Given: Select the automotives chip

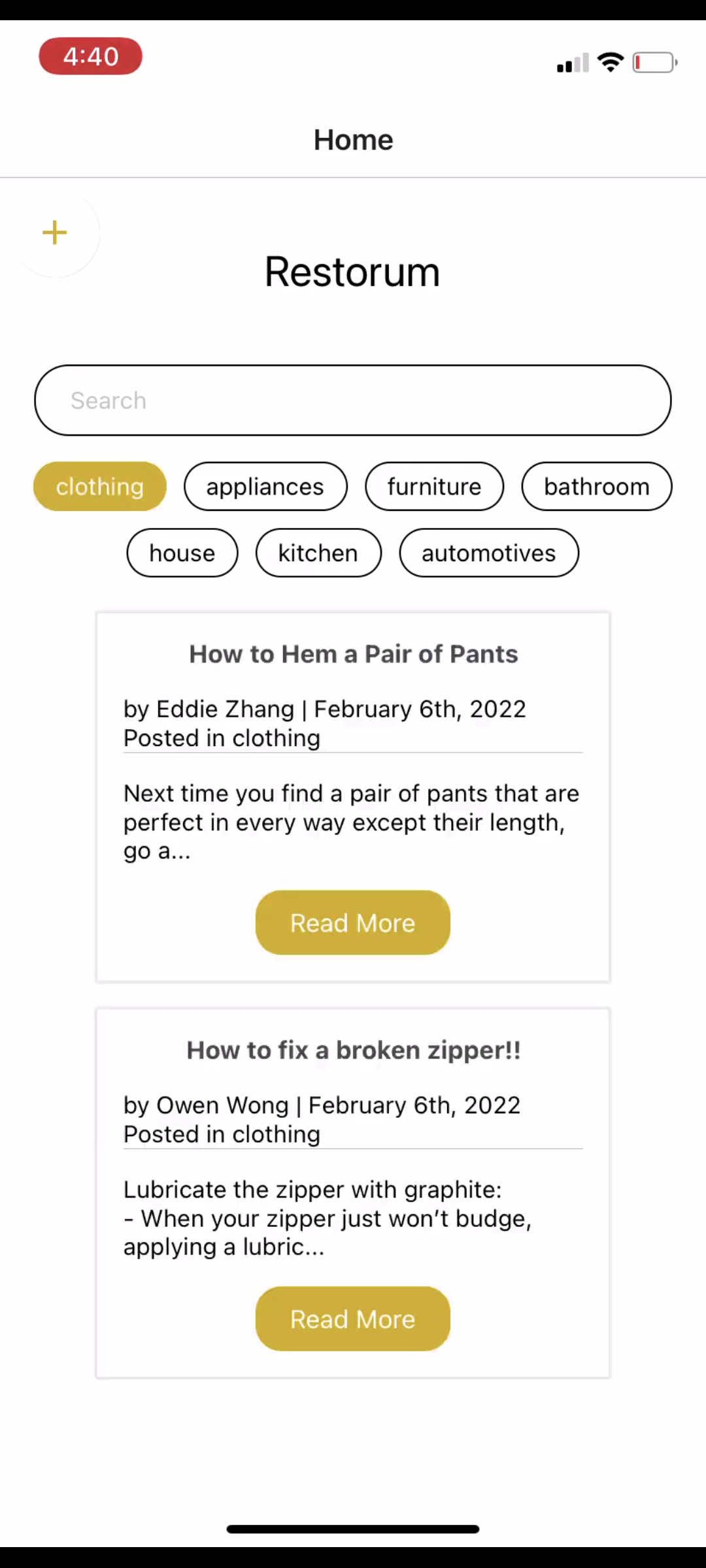Looking at the screenshot, I should (489, 553).
